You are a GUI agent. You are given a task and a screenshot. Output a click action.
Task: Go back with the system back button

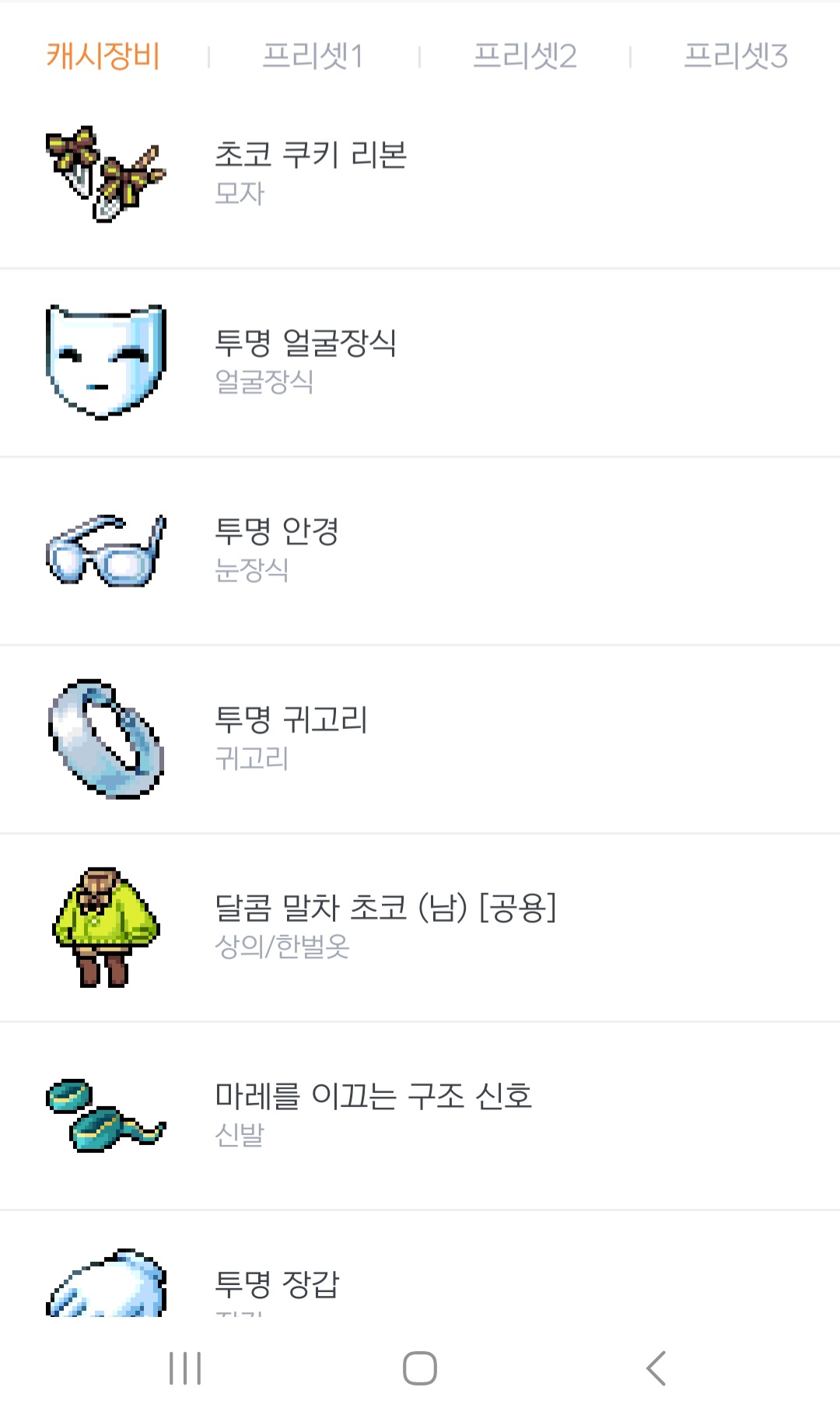(x=656, y=1368)
